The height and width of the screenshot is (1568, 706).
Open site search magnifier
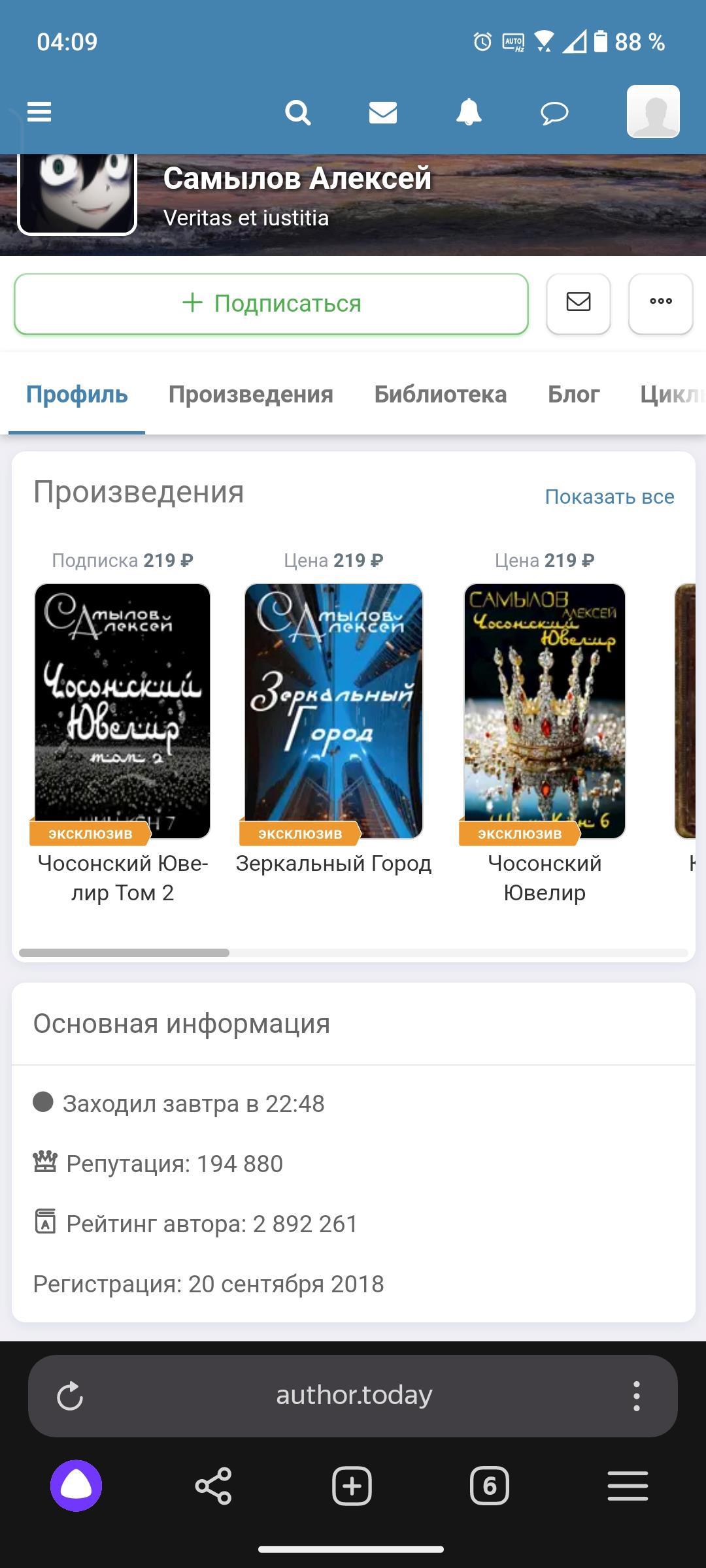pos(298,113)
